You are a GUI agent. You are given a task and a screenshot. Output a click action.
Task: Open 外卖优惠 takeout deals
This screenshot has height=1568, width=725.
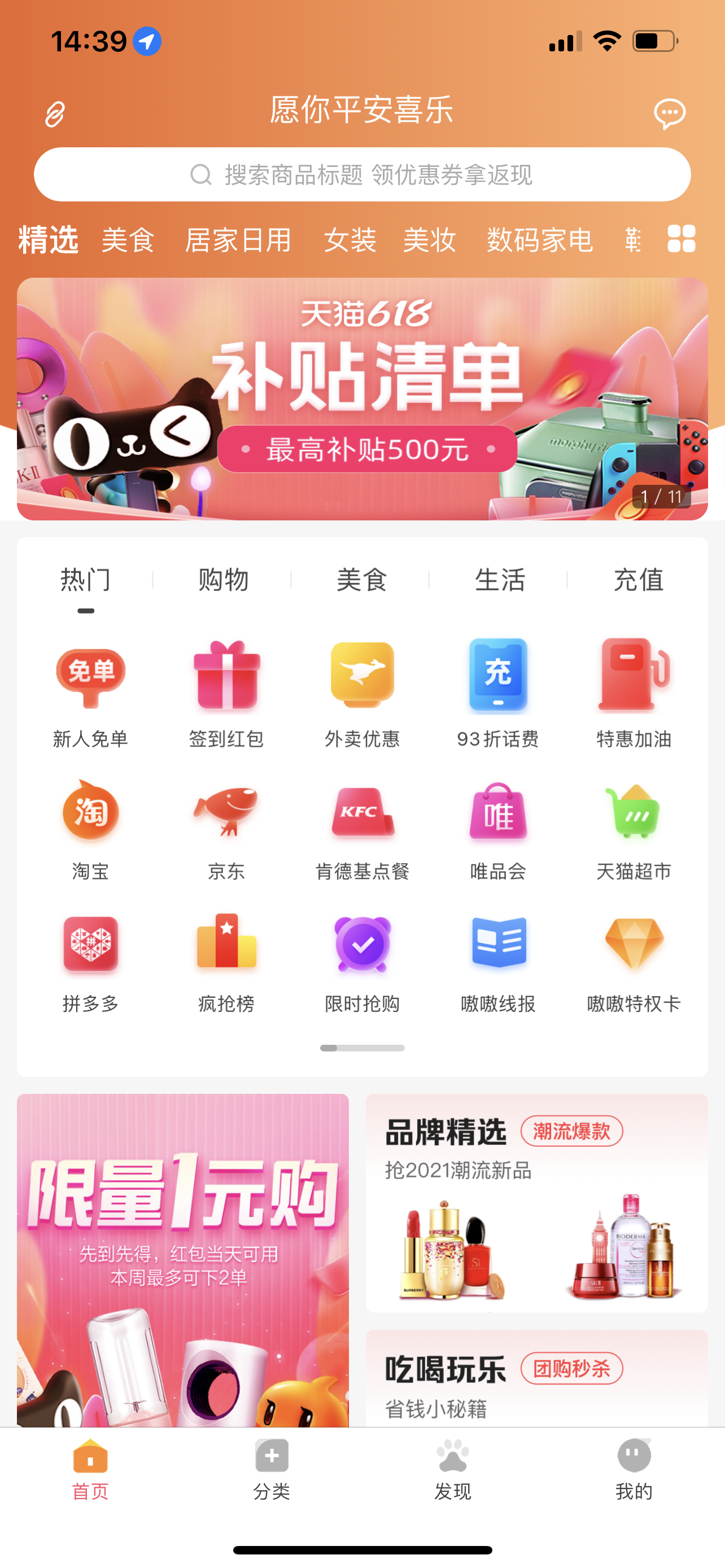tap(362, 693)
